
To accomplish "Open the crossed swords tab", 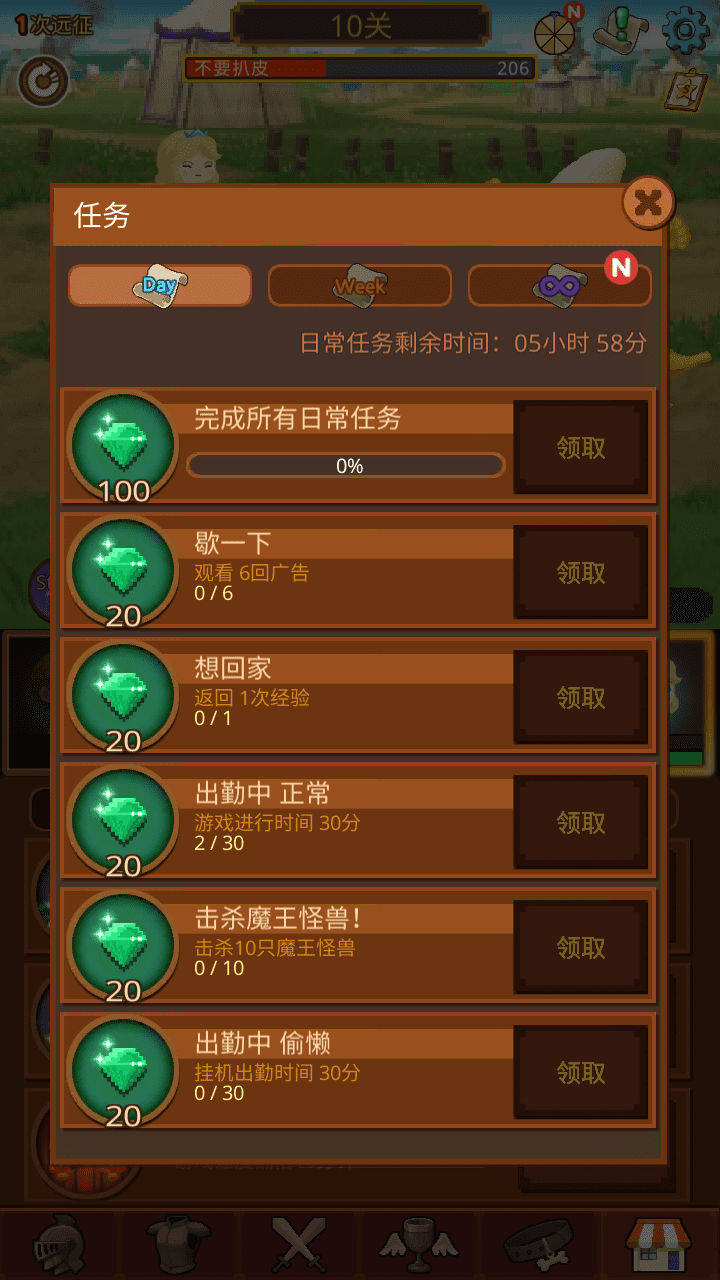I will tap(299, 1244).
